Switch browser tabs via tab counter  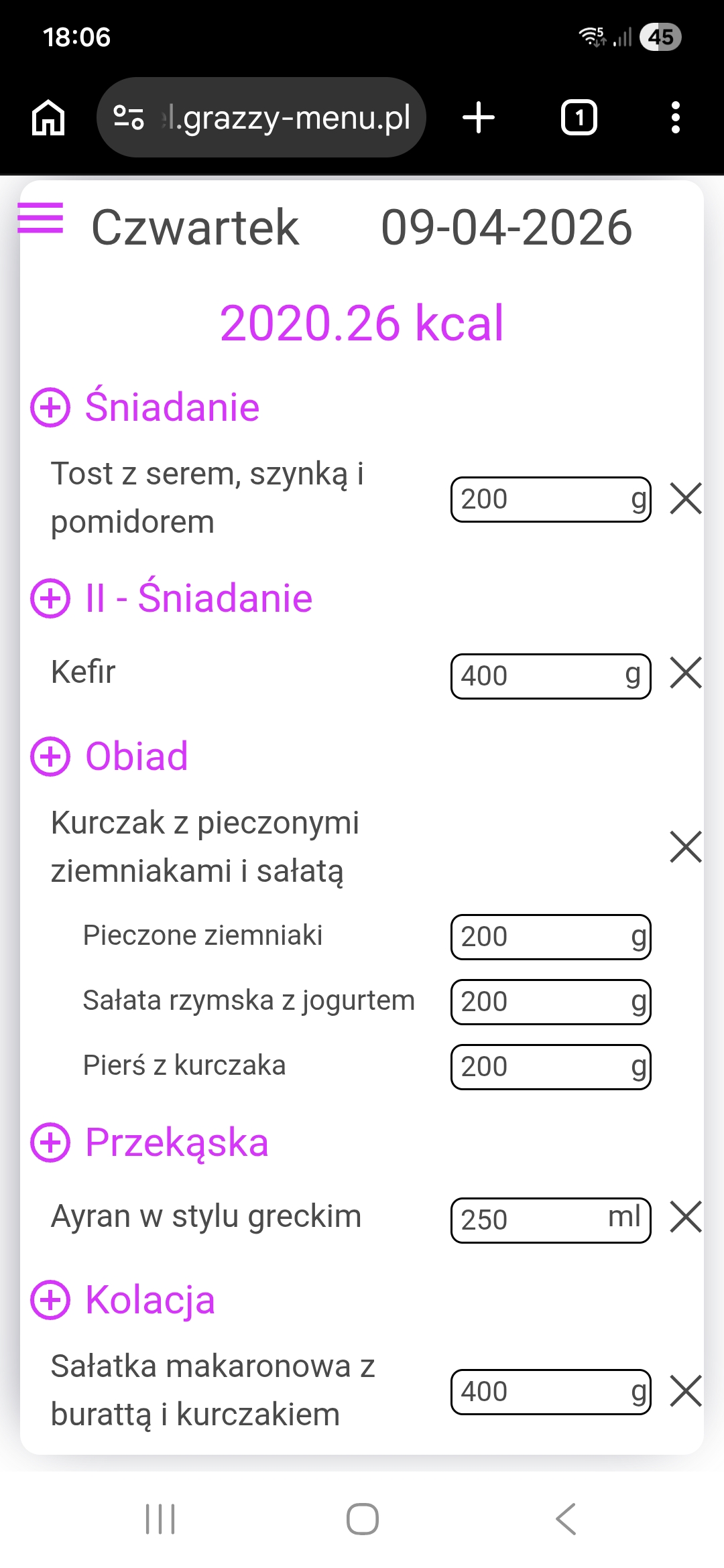(x=578, y=117)
